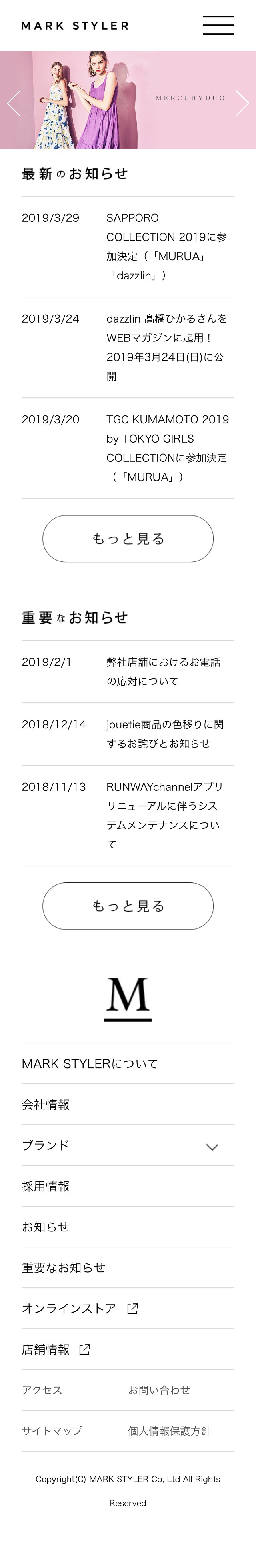The width and height of the screenshot is (256, 1568).
Task: Tap もっと見る under 最新のお知らせ
Action: click(128, 539)
